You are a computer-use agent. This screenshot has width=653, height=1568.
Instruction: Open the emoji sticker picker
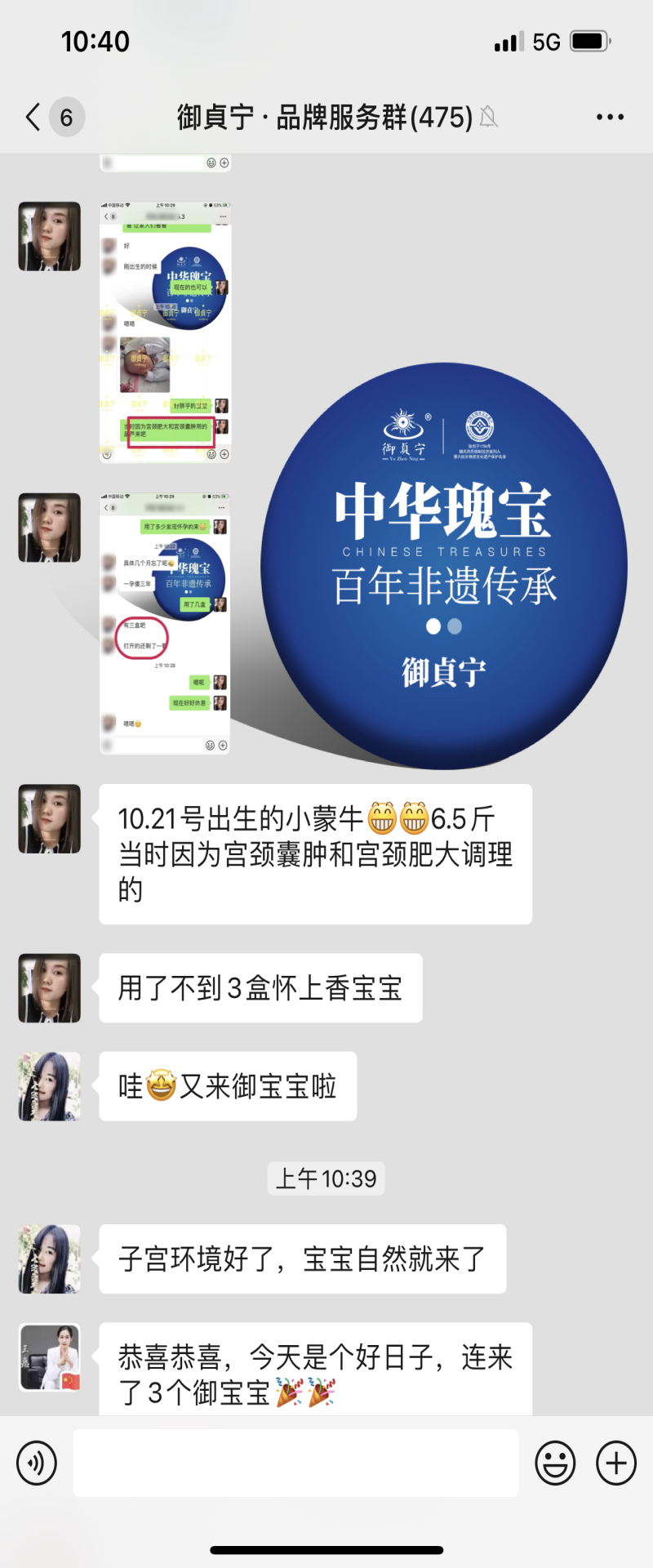(555, 1463)
